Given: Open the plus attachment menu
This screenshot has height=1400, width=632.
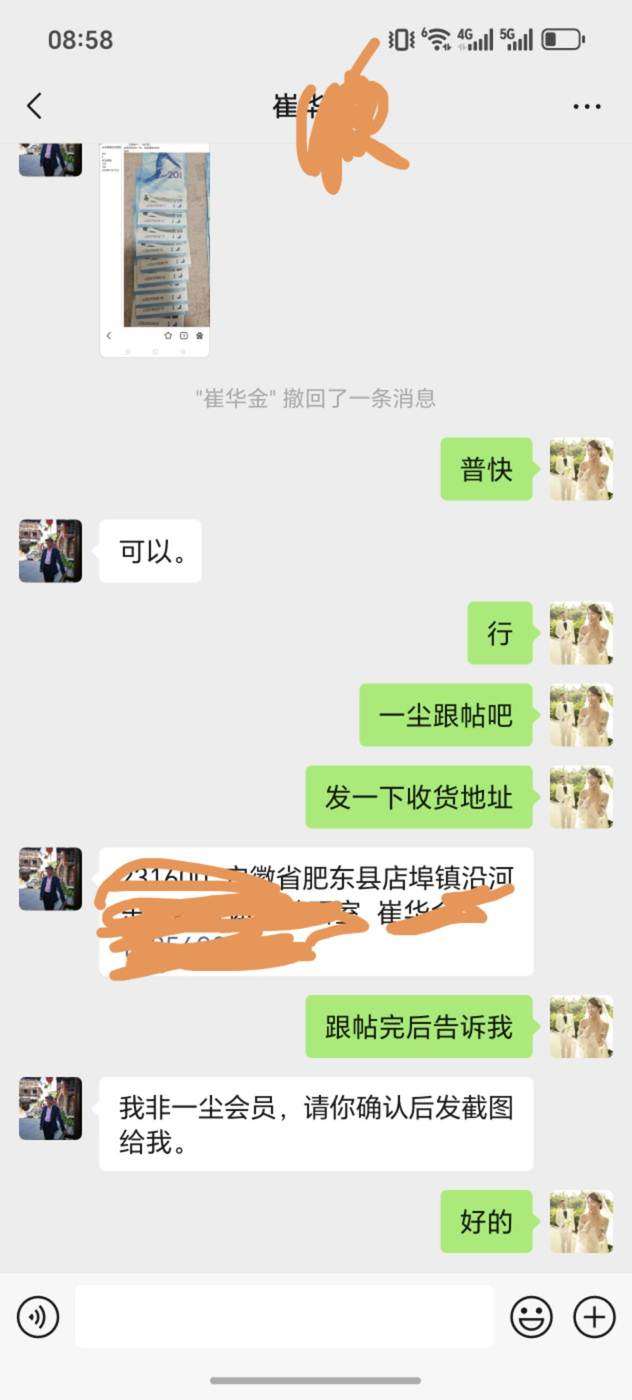Looking at the screenshot, I should coord(594,1317).
